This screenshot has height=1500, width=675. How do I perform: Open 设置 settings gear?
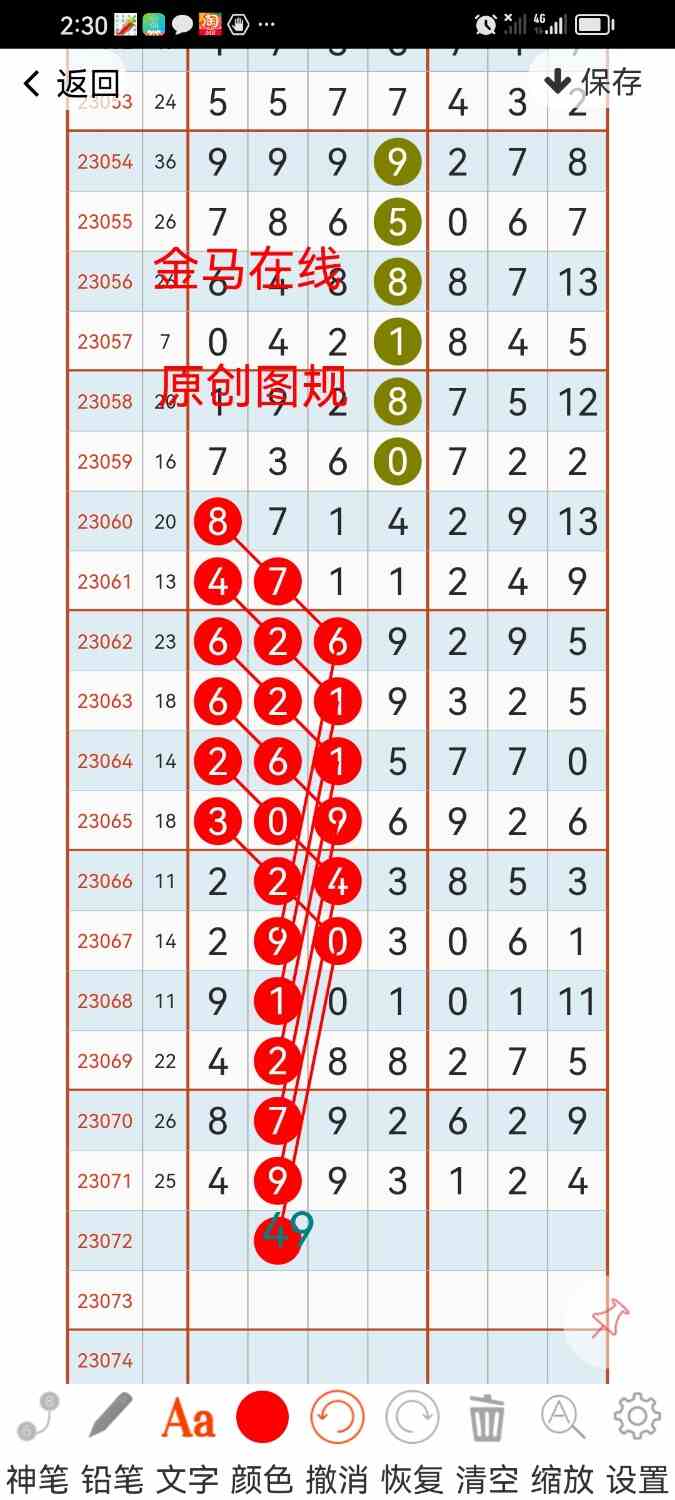coord(637,1440)
